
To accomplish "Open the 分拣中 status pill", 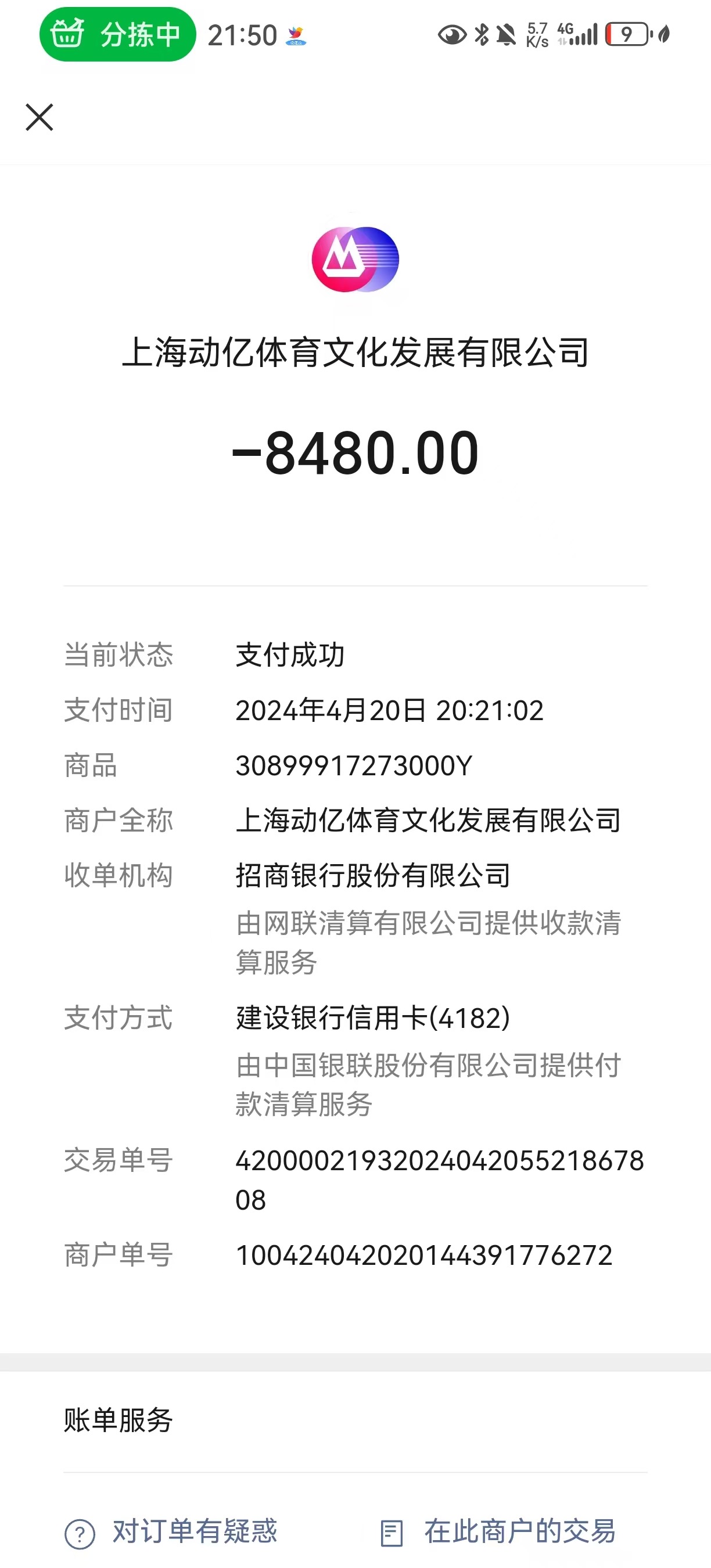I will (117, 35).
